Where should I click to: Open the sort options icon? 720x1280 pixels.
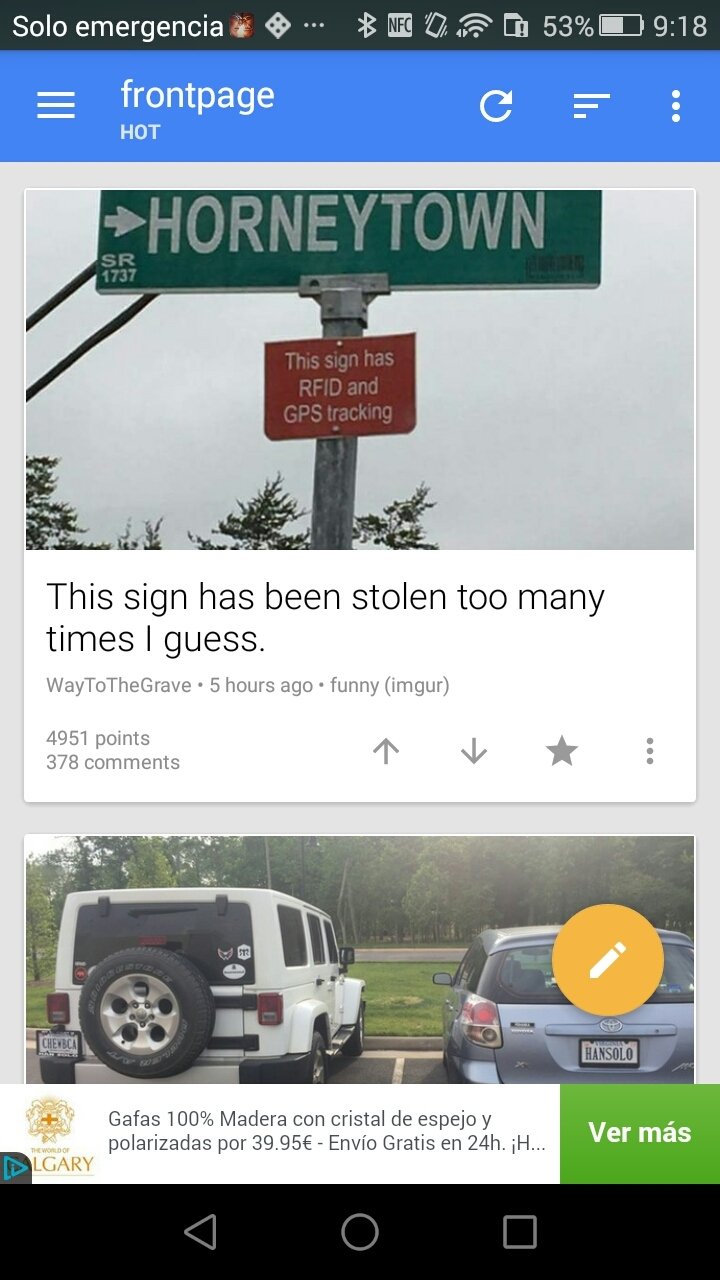[x=591, y=106]
